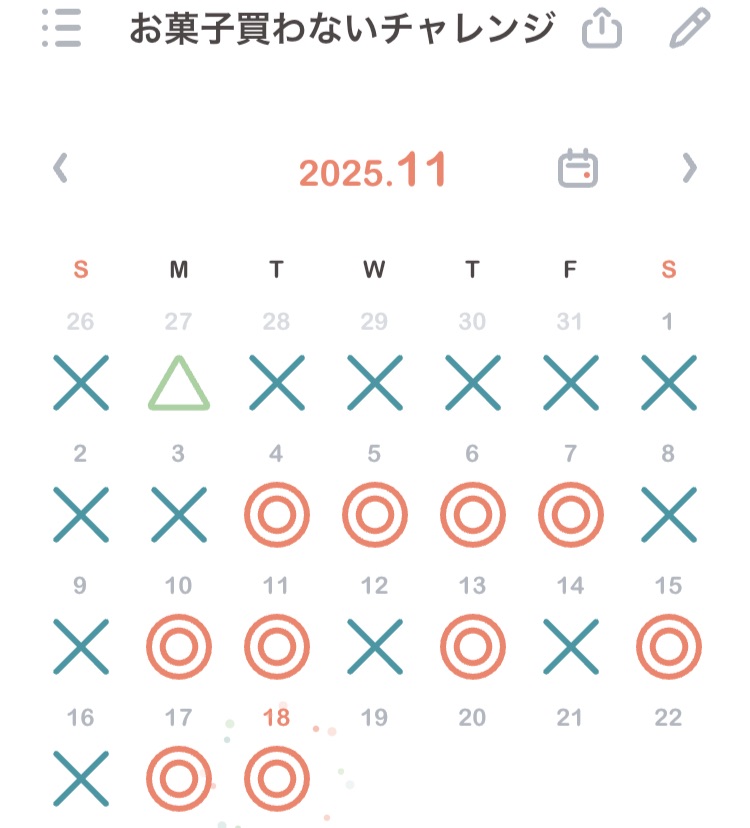This screenshot has height=828, width=750.
Task: Tap the cross mark on November 8
Action: (x=668, y=515)
